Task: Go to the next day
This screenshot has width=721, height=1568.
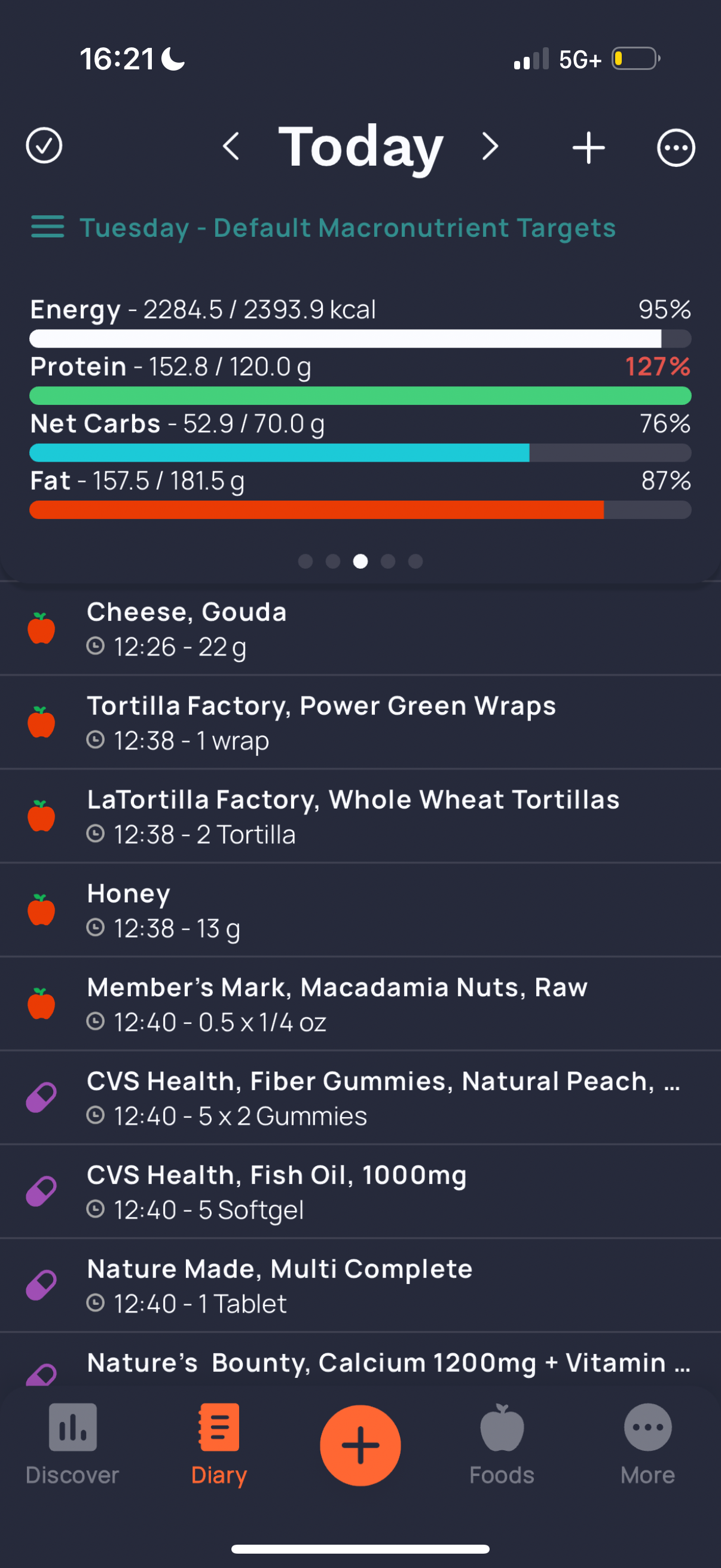Action: point(490,147)
